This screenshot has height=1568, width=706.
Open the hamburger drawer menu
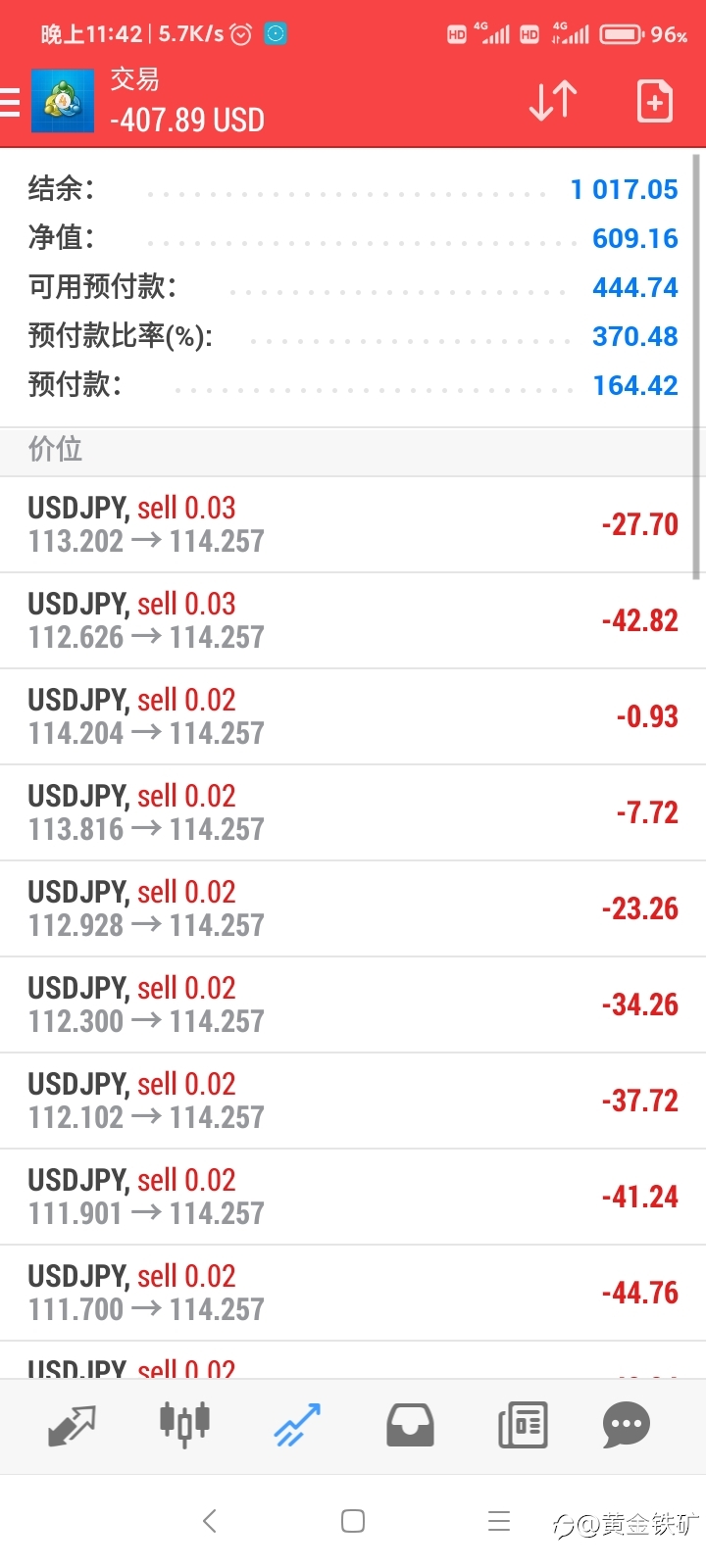tap(10, 103)
